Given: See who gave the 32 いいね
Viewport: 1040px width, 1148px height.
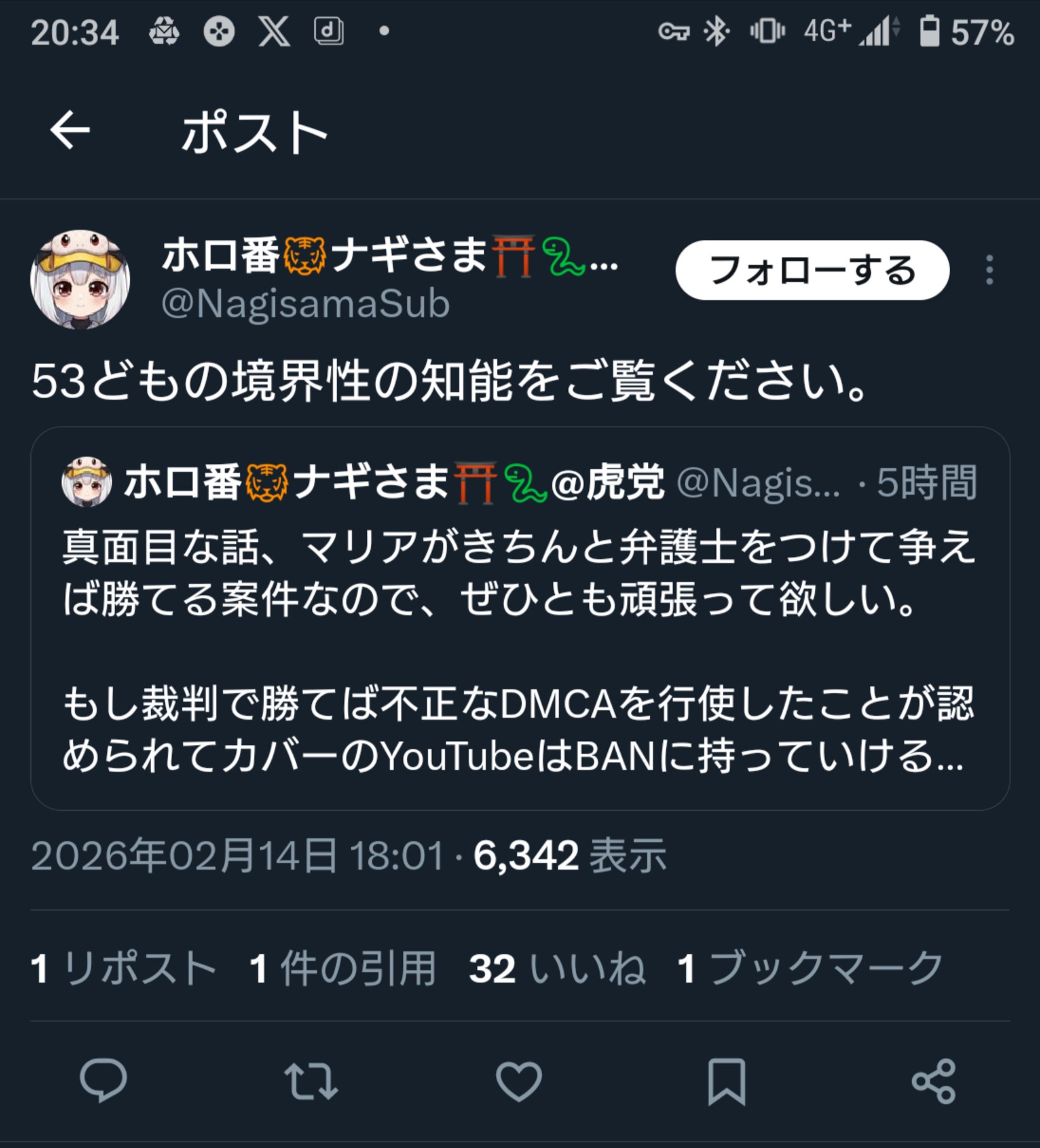Looking at the screenshot, I should [x=557, y=968].
